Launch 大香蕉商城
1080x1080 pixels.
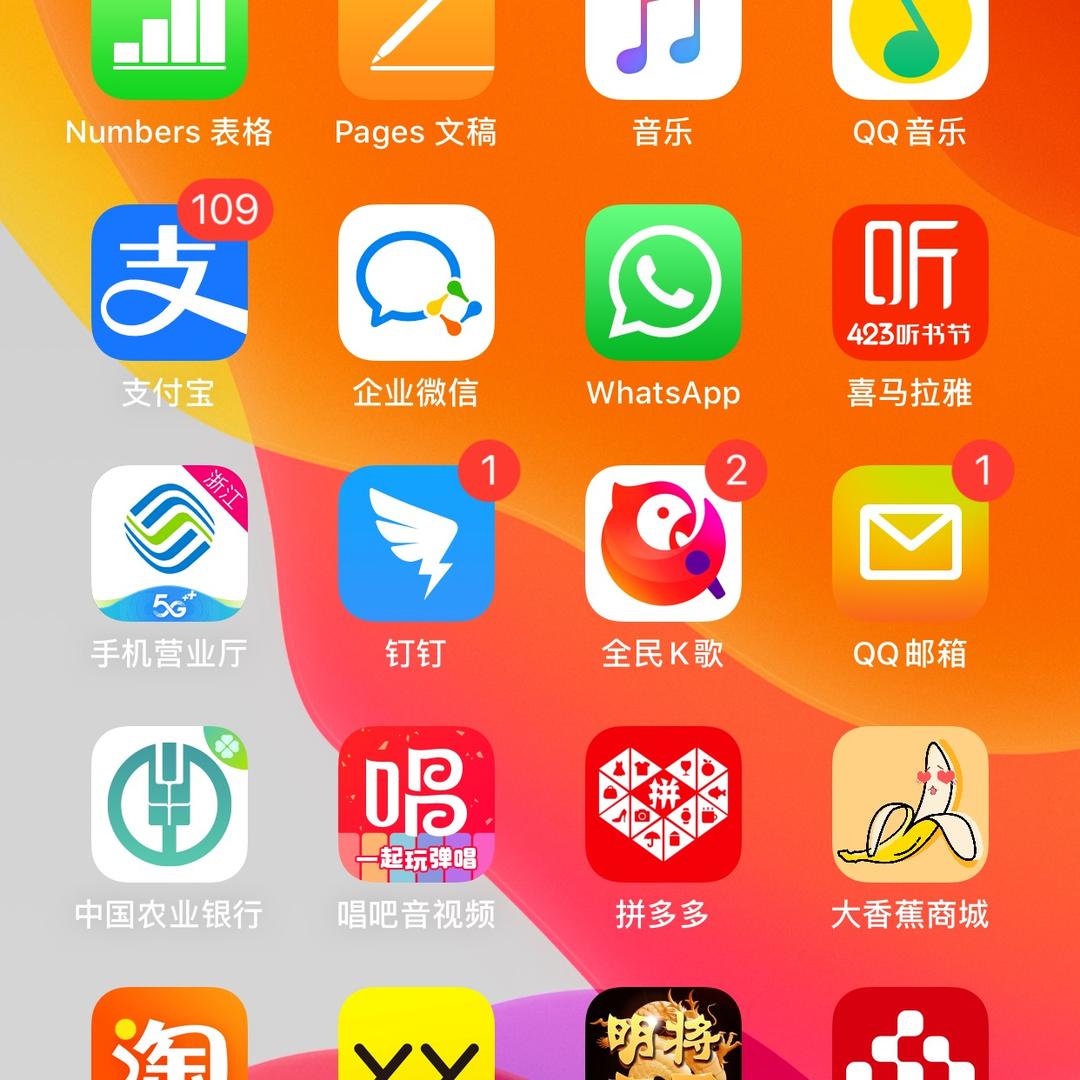pyautogui.click(x=910, y=804)
